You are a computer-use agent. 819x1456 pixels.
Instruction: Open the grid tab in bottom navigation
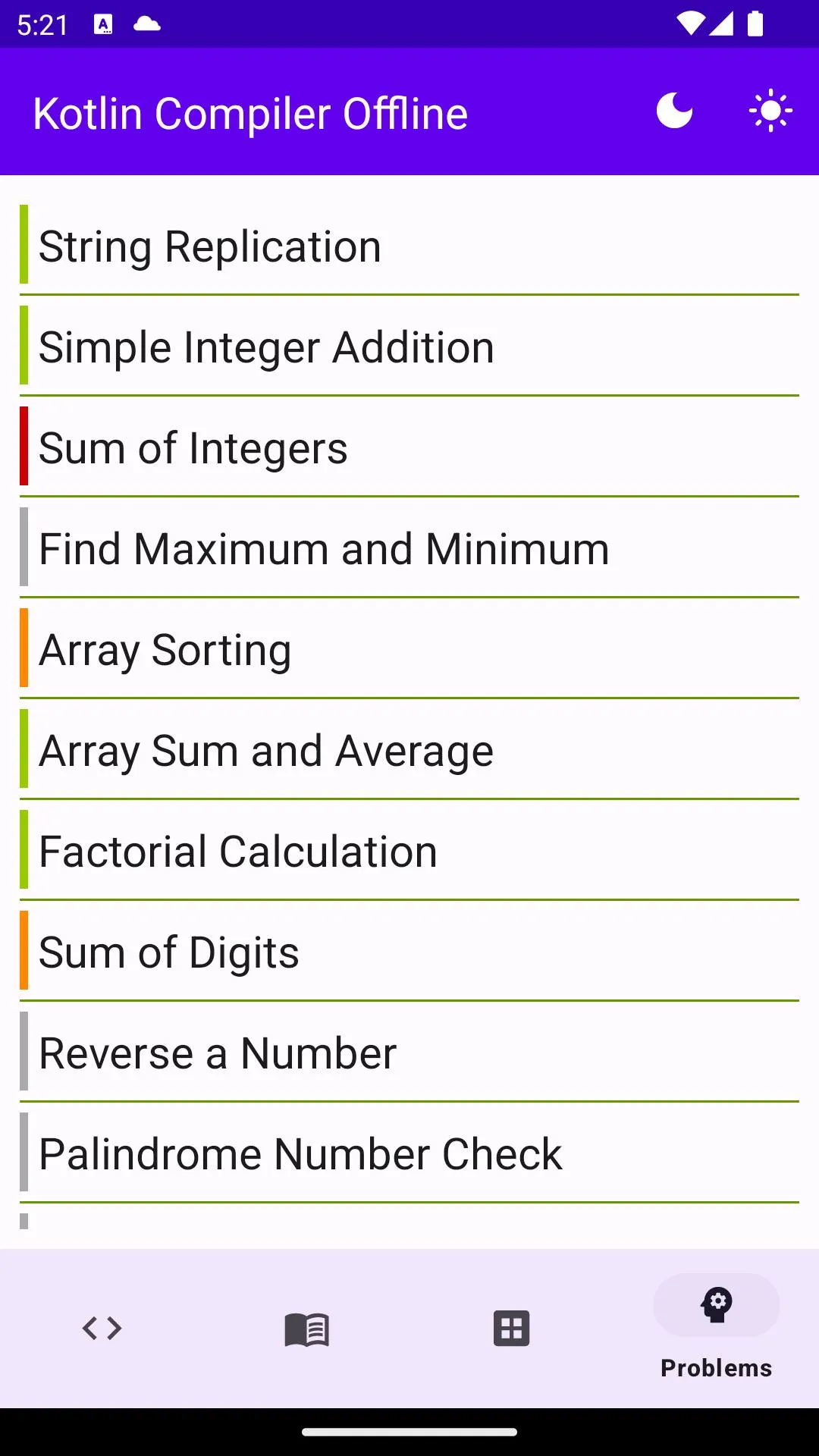click(x=512, y=1328)
